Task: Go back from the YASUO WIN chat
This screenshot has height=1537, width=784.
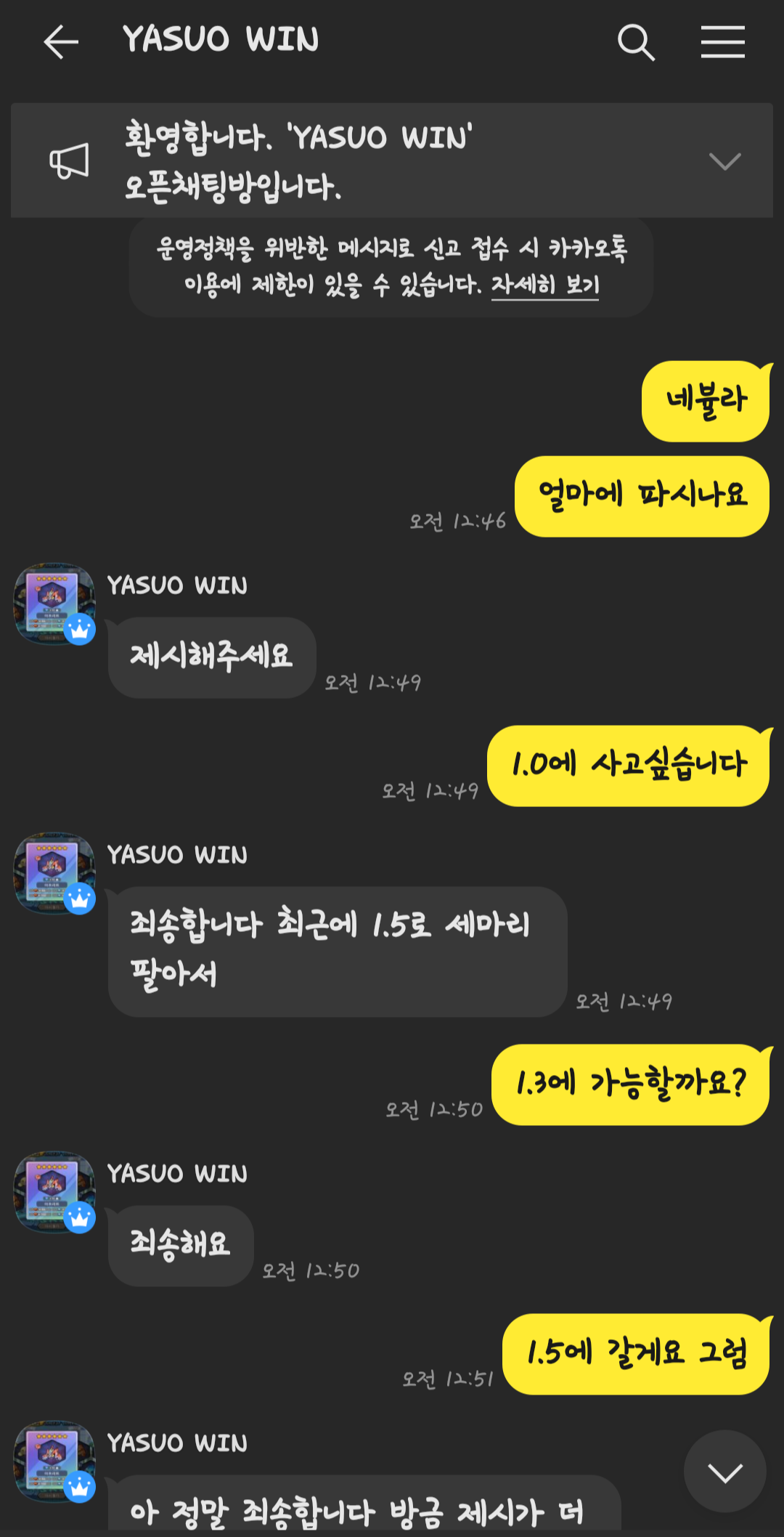Action: (61, 41)
